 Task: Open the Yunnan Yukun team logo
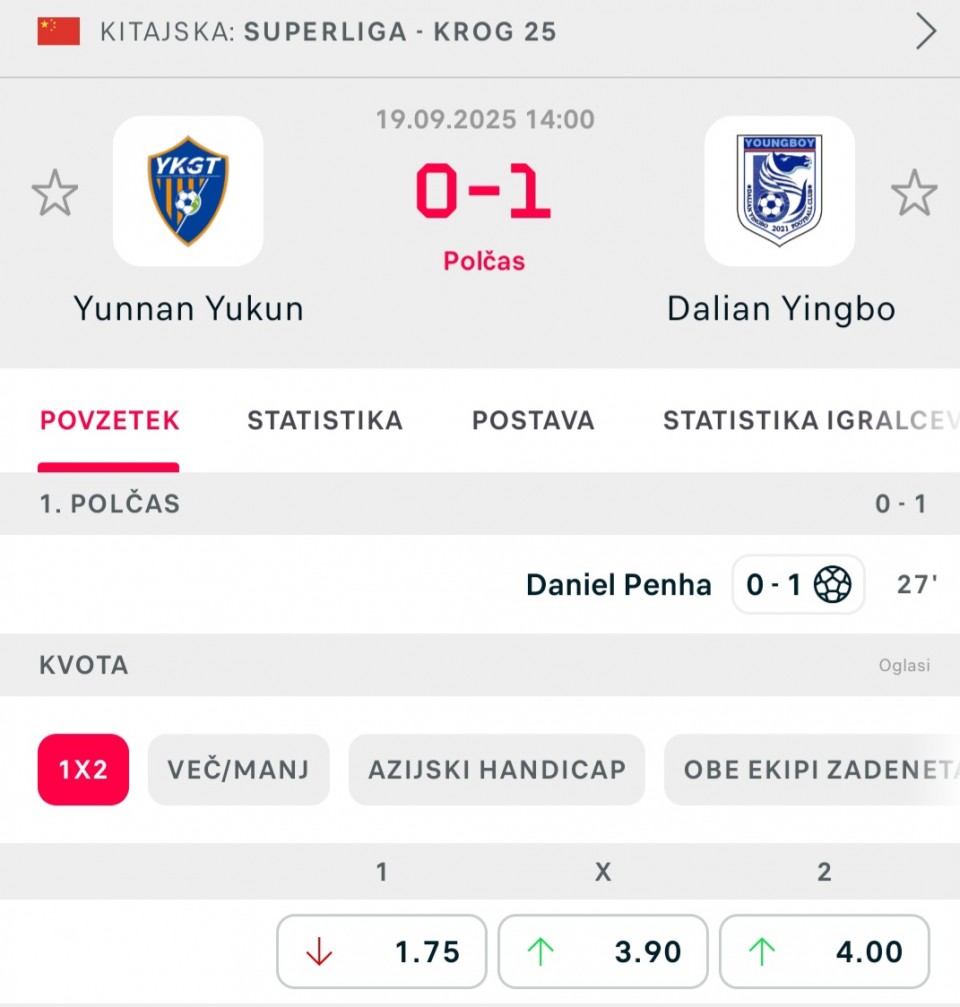click(x=188, y=191)
